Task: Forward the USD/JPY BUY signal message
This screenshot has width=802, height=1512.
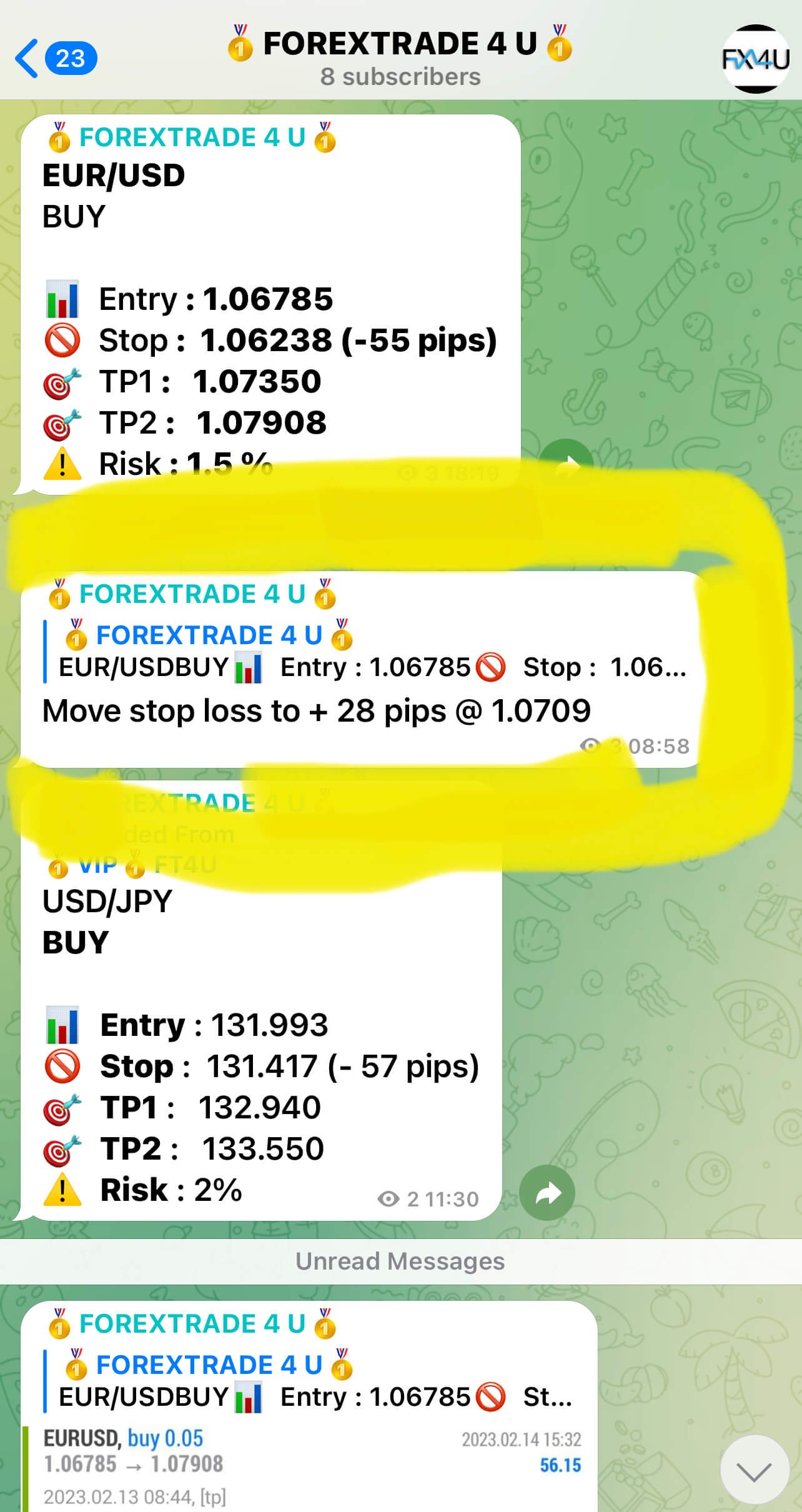Action: click(x=547, y=1193)
